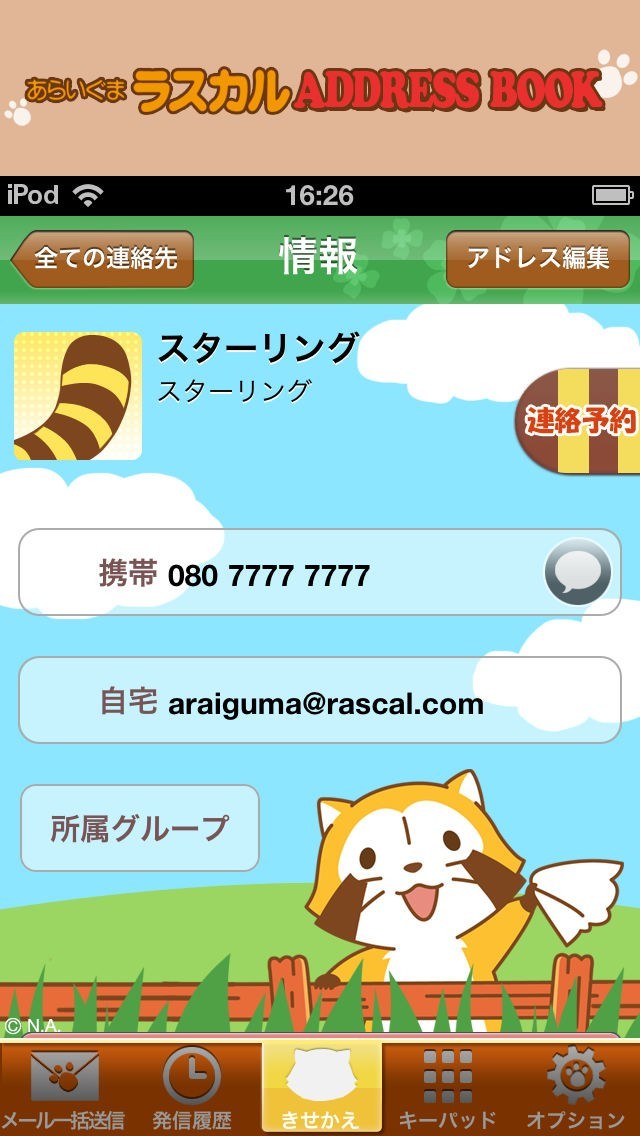
Task: Open the email araiguma@rascal.com row
Action: pos(320,701)
